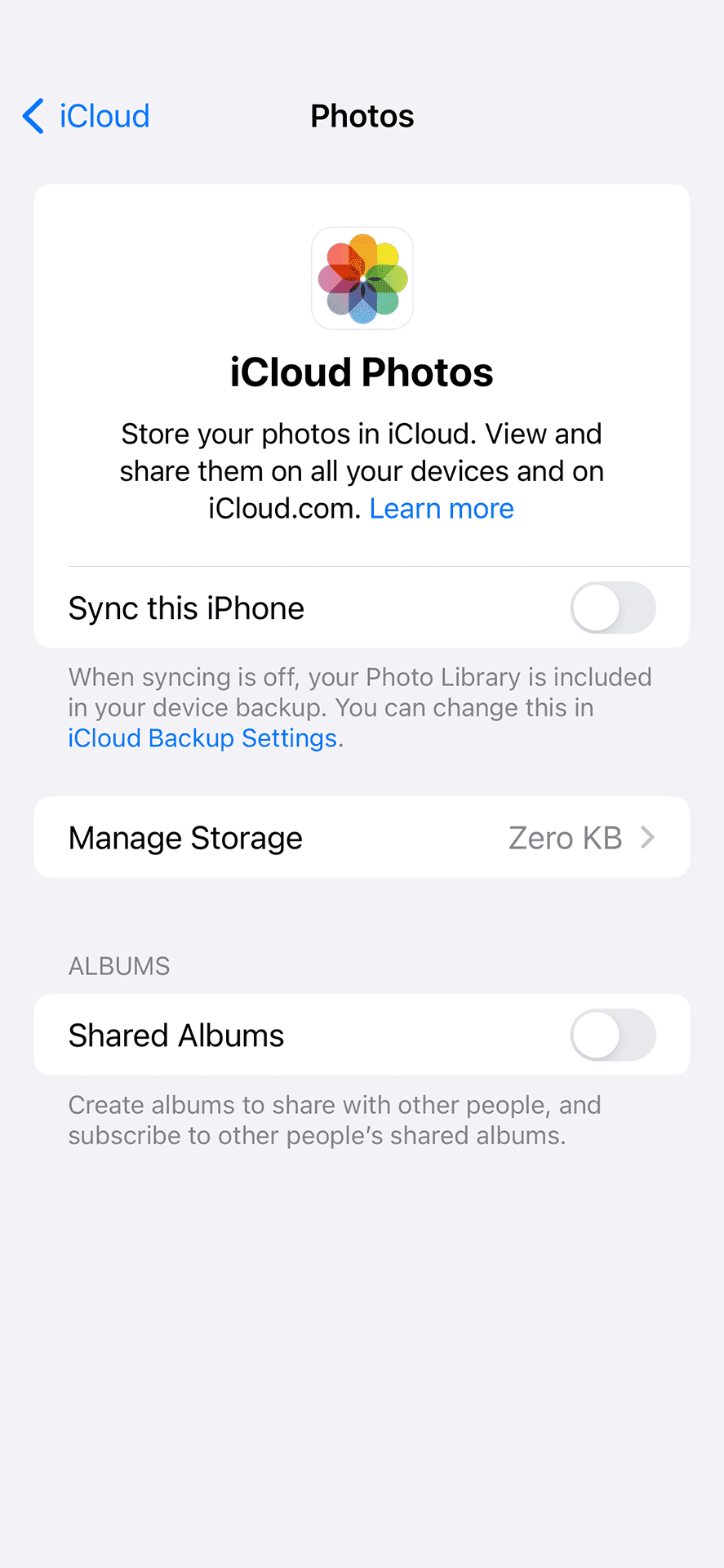Go back to iCloud settings
This screenshot has height=1568, width=724.
[x=86, y=116]
